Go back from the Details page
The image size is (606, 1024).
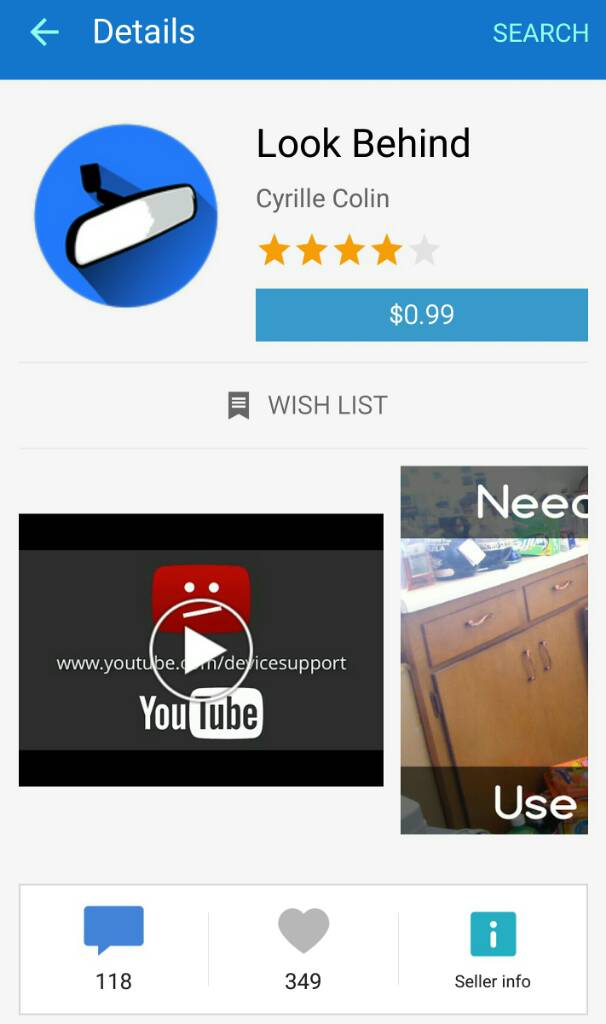(x=44, y=33)
